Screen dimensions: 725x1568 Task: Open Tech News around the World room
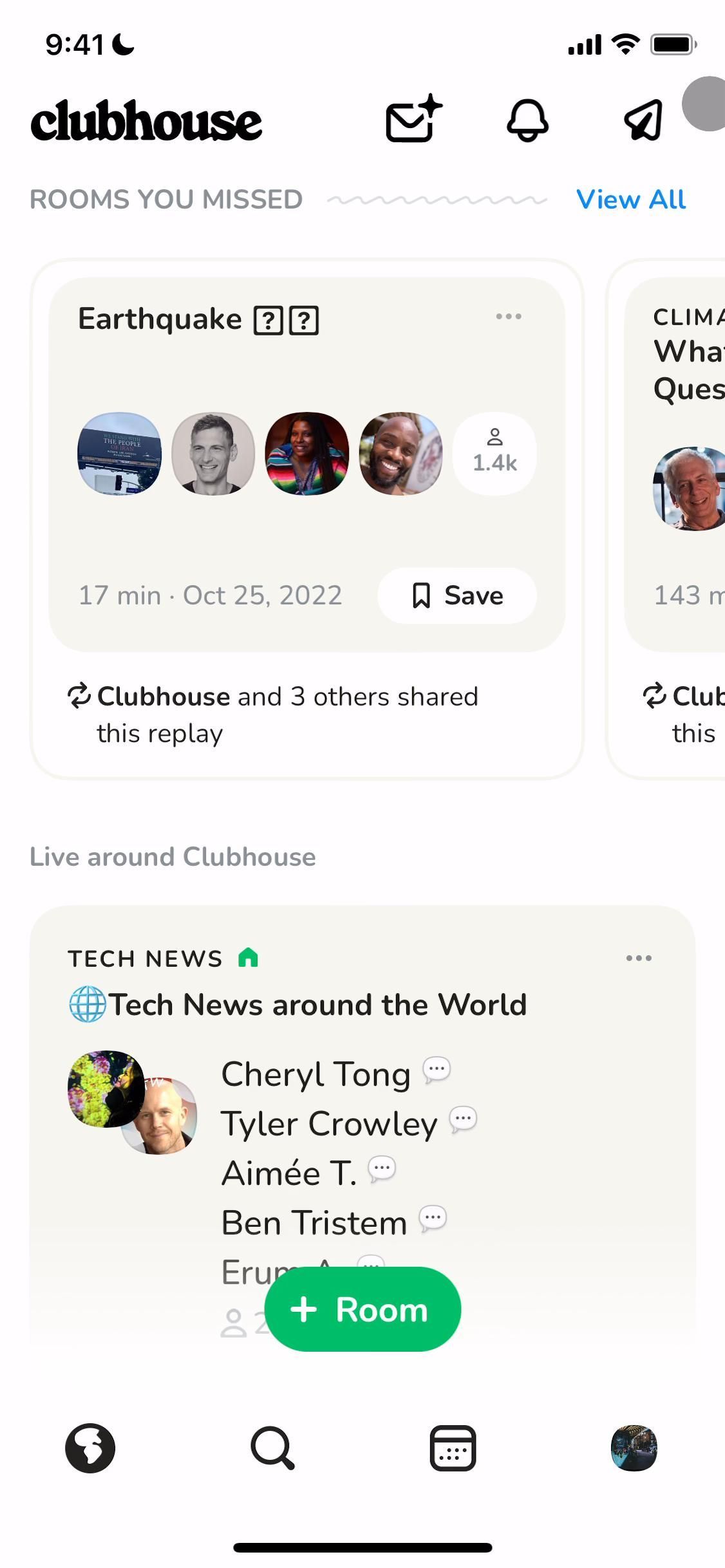click(x=317, y=1005)
